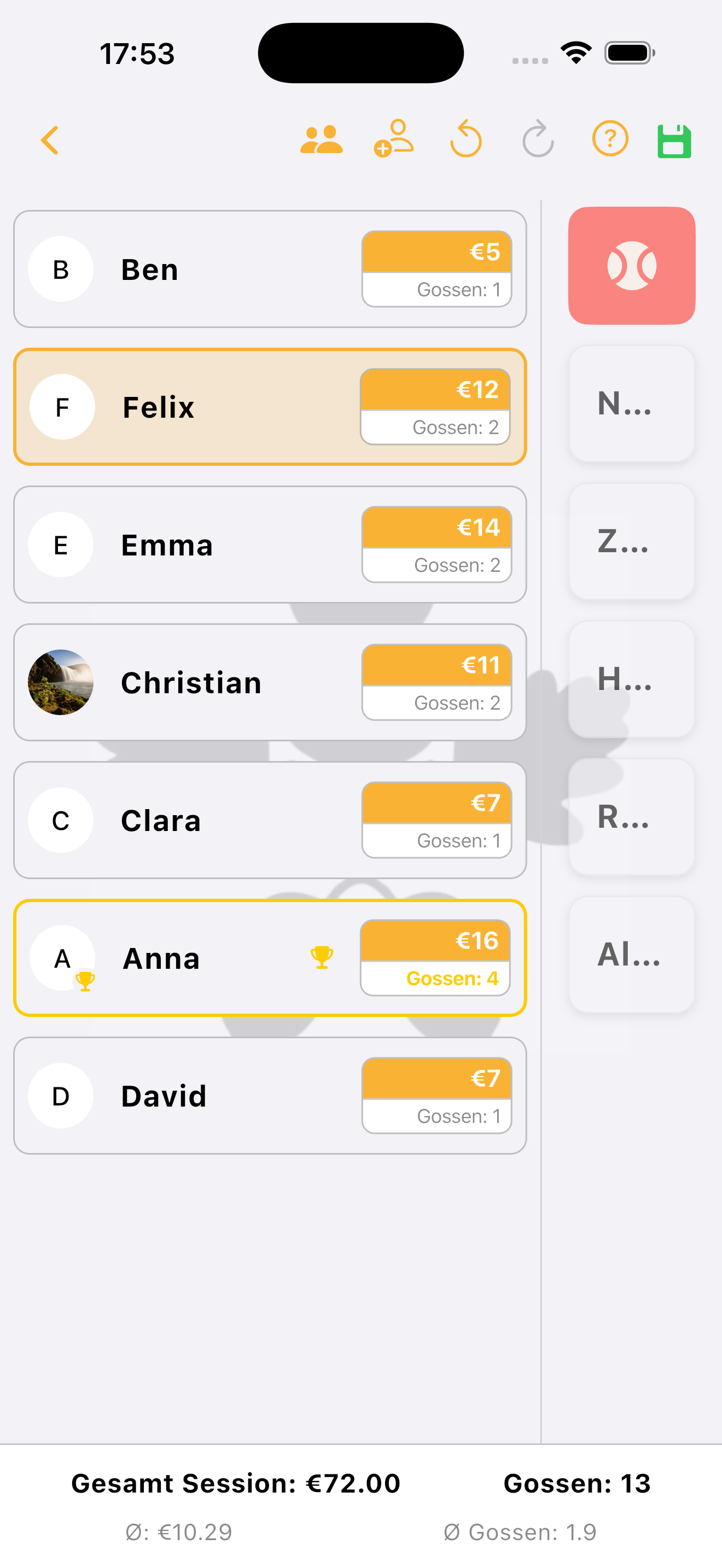Redo the last undone action

click(x=538, y=139)
